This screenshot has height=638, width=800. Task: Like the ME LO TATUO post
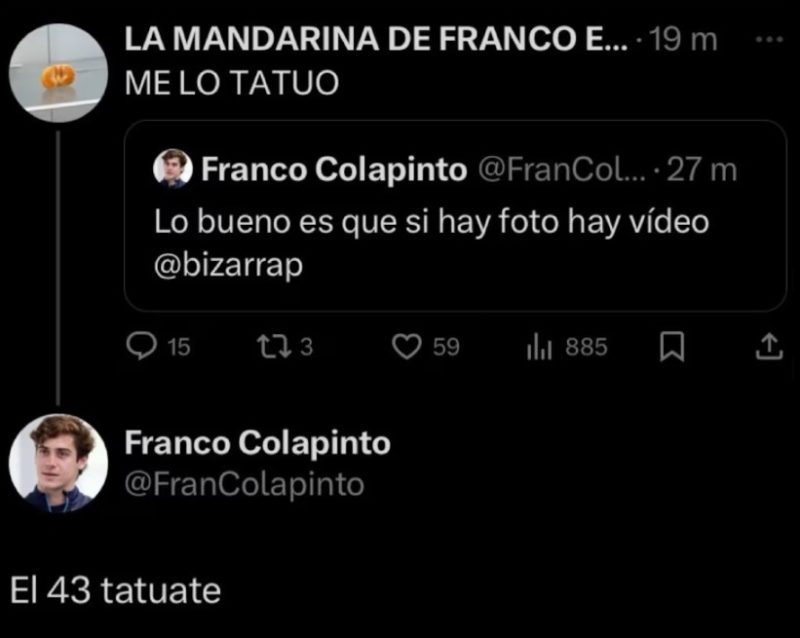coord(405,347)
